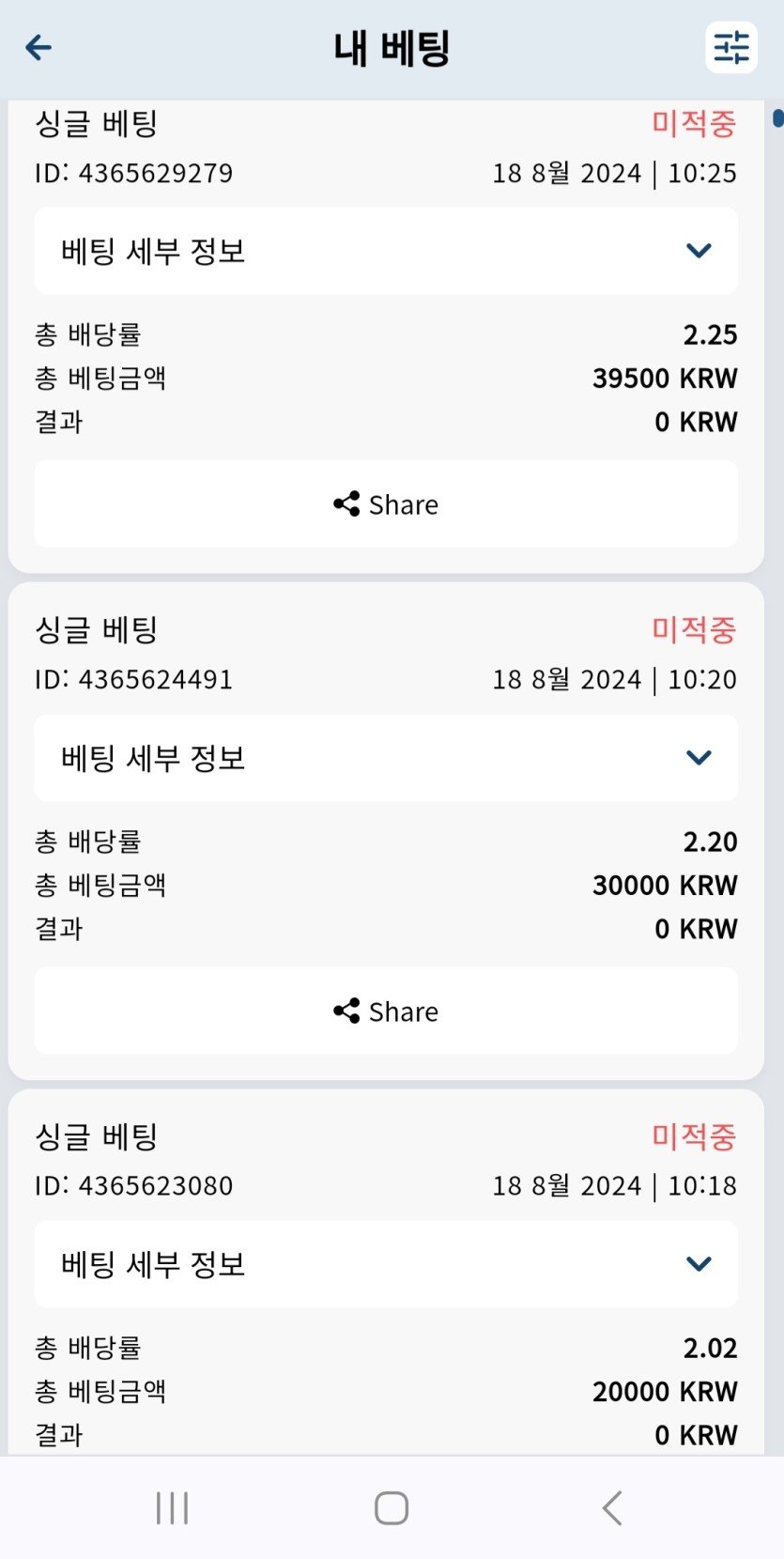
Task: Open the system recent apps view
Action: (x=172, y=1508)
